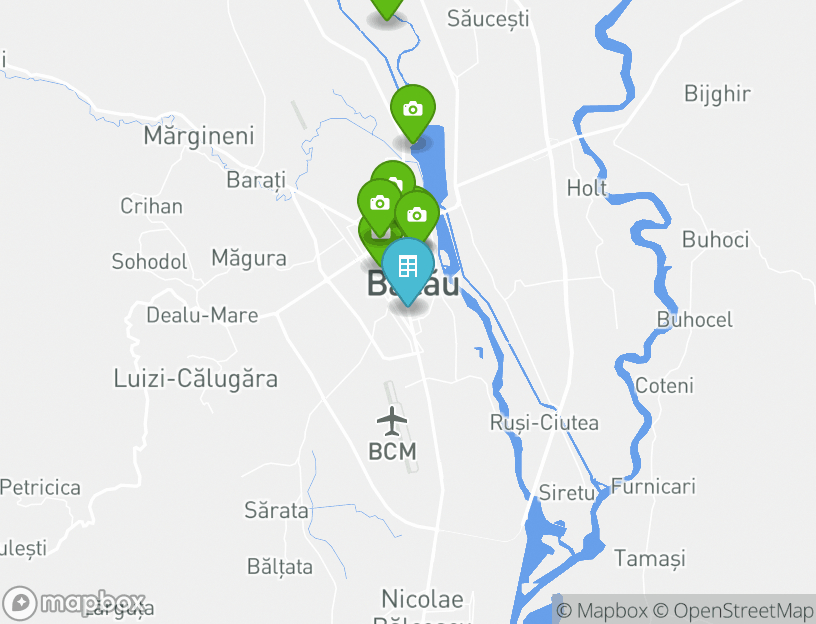Tap the partly hidden camera pin near Săucești
The width and height of the screenshot is (816, 624).
(386, 6)
